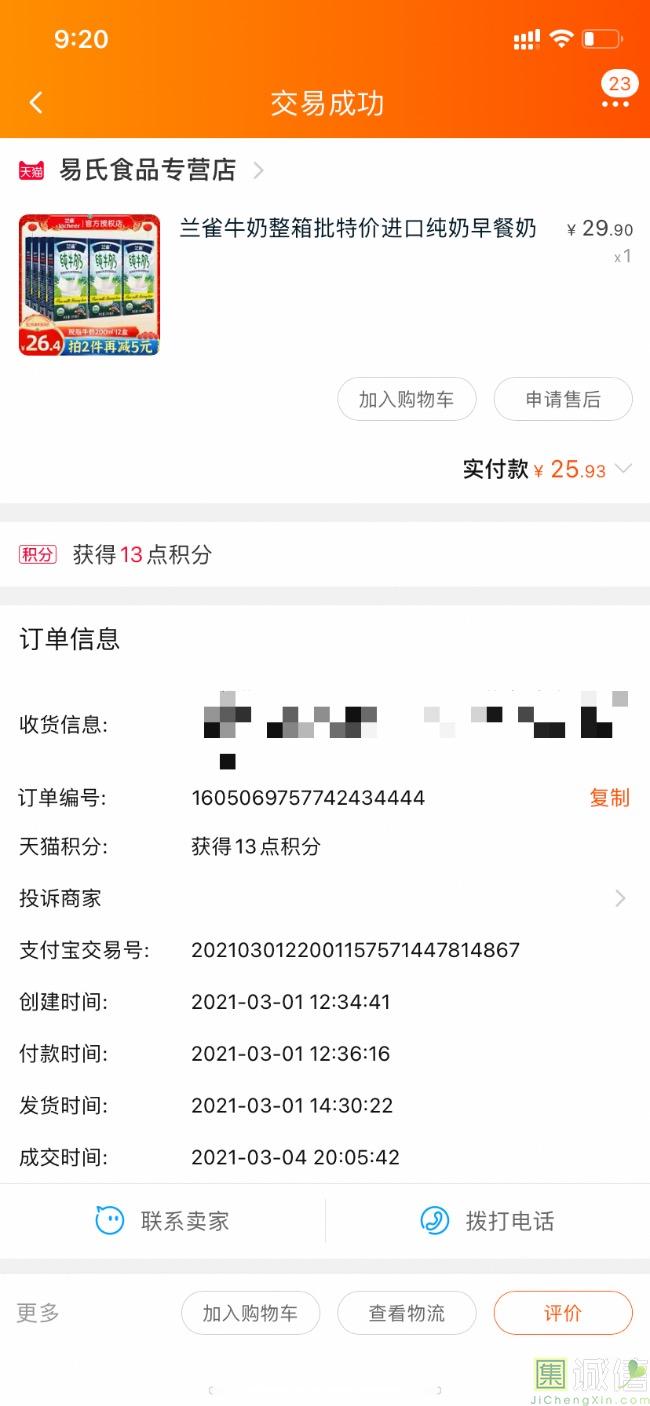This screenshot has width=650, height=1406.
Task: Open the 投诉商家 complaint row
Action: (x=324, y=898)
